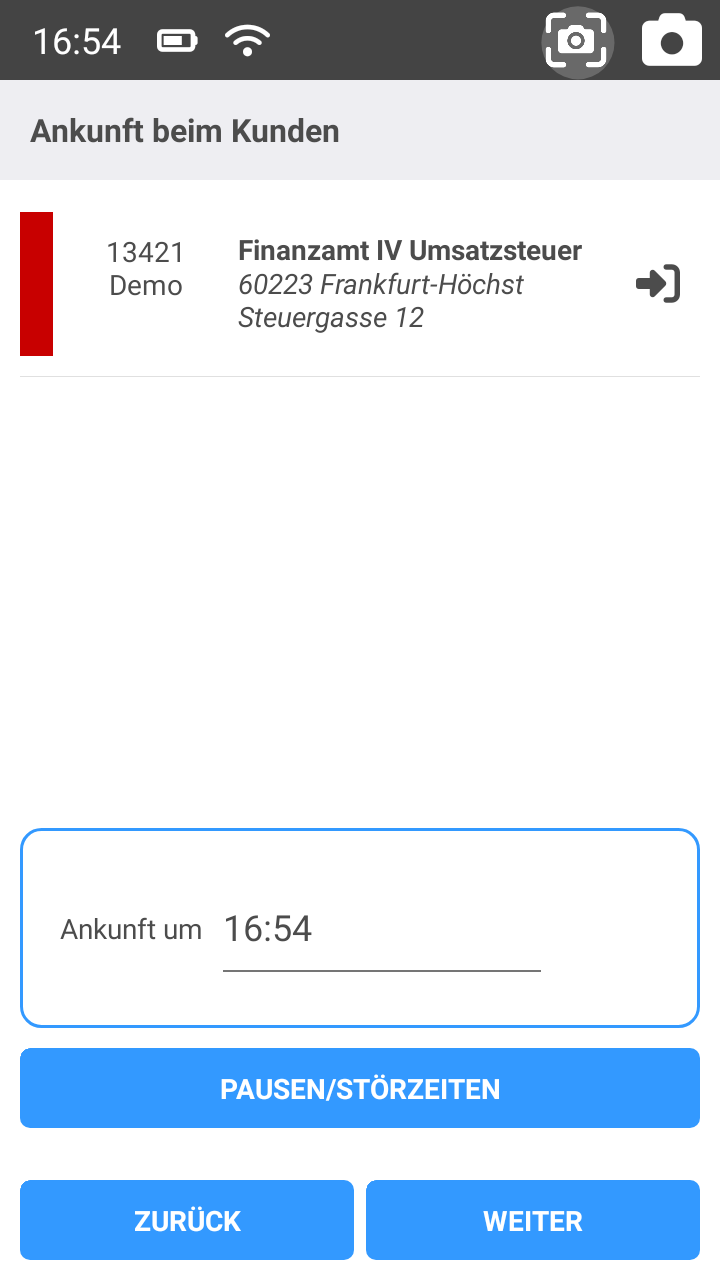Image resolution: width=720 pixels, height=1280 pixels.
Task: Select the order 13421 Demo
Action: tap(144, 268)
